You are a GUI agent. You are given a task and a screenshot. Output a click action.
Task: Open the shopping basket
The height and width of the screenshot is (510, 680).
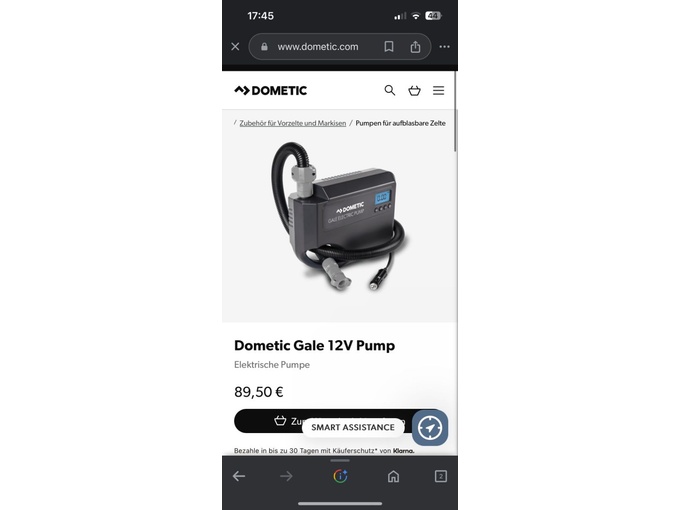pyautogui.click(x=414, y=90)
